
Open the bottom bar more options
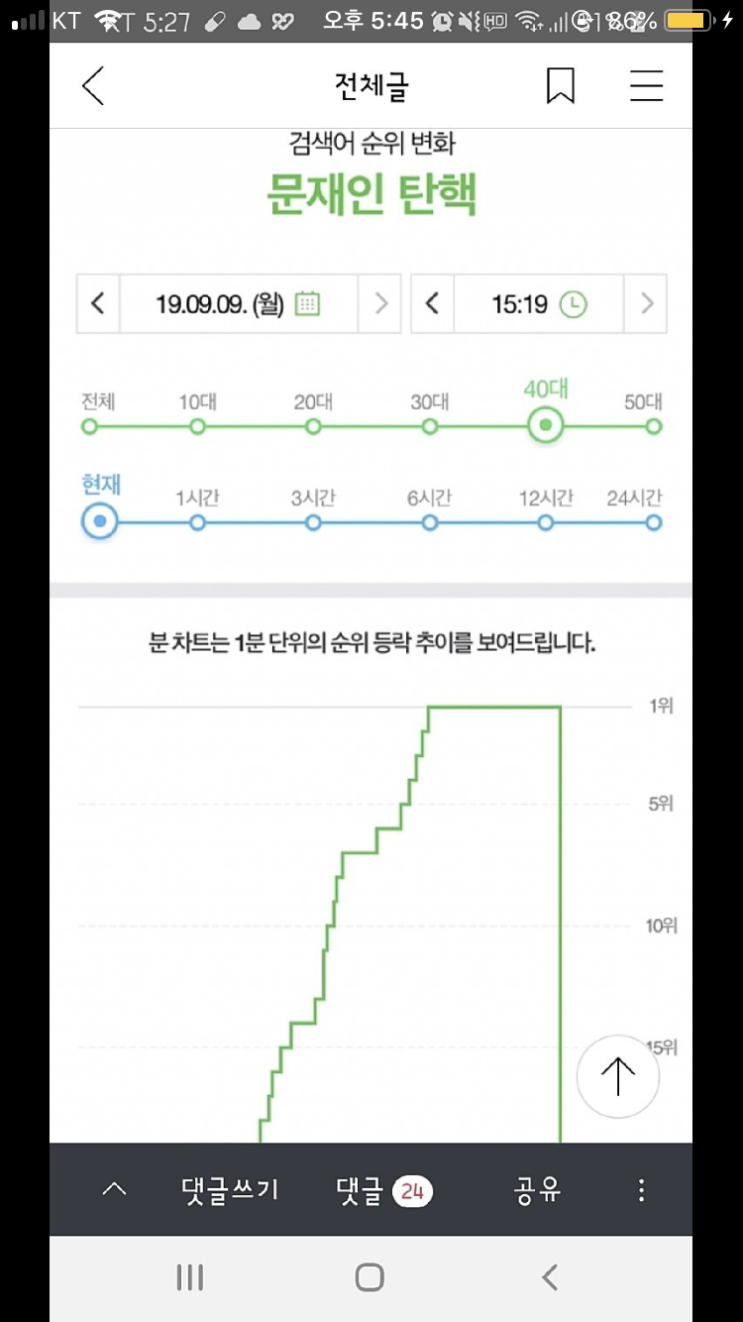tap(642, 1190)
